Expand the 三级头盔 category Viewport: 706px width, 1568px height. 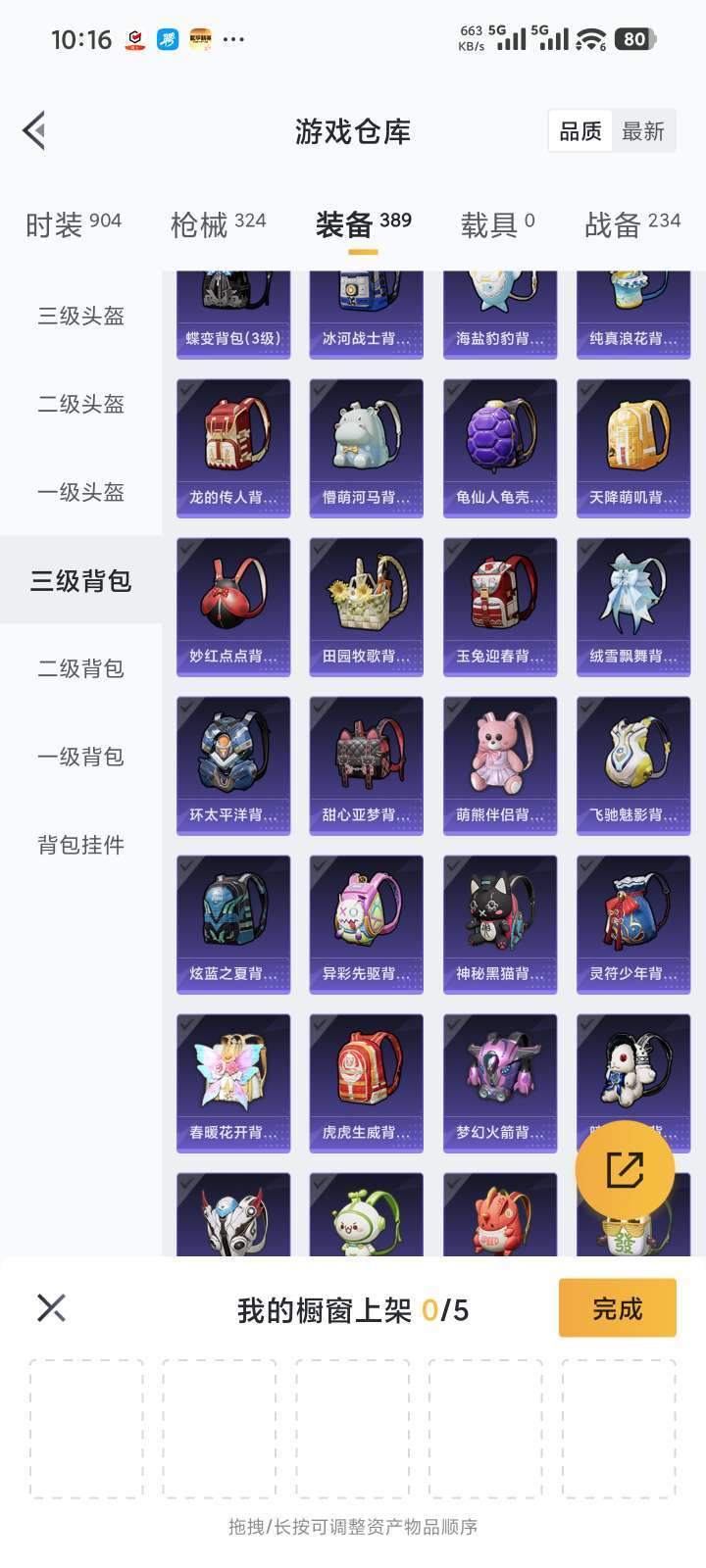click(79, 317)
